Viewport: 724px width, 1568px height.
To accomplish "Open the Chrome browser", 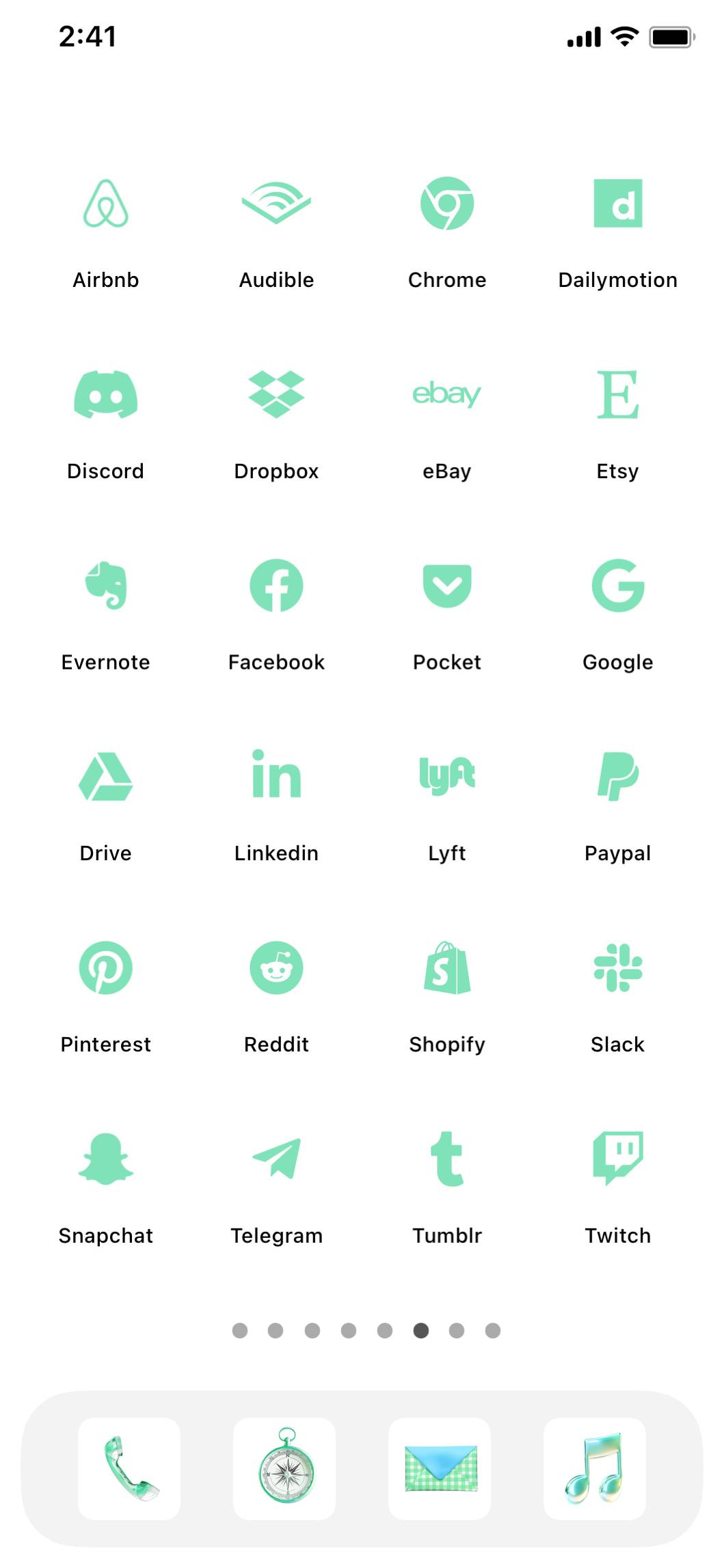I will (x=447, y=204).
